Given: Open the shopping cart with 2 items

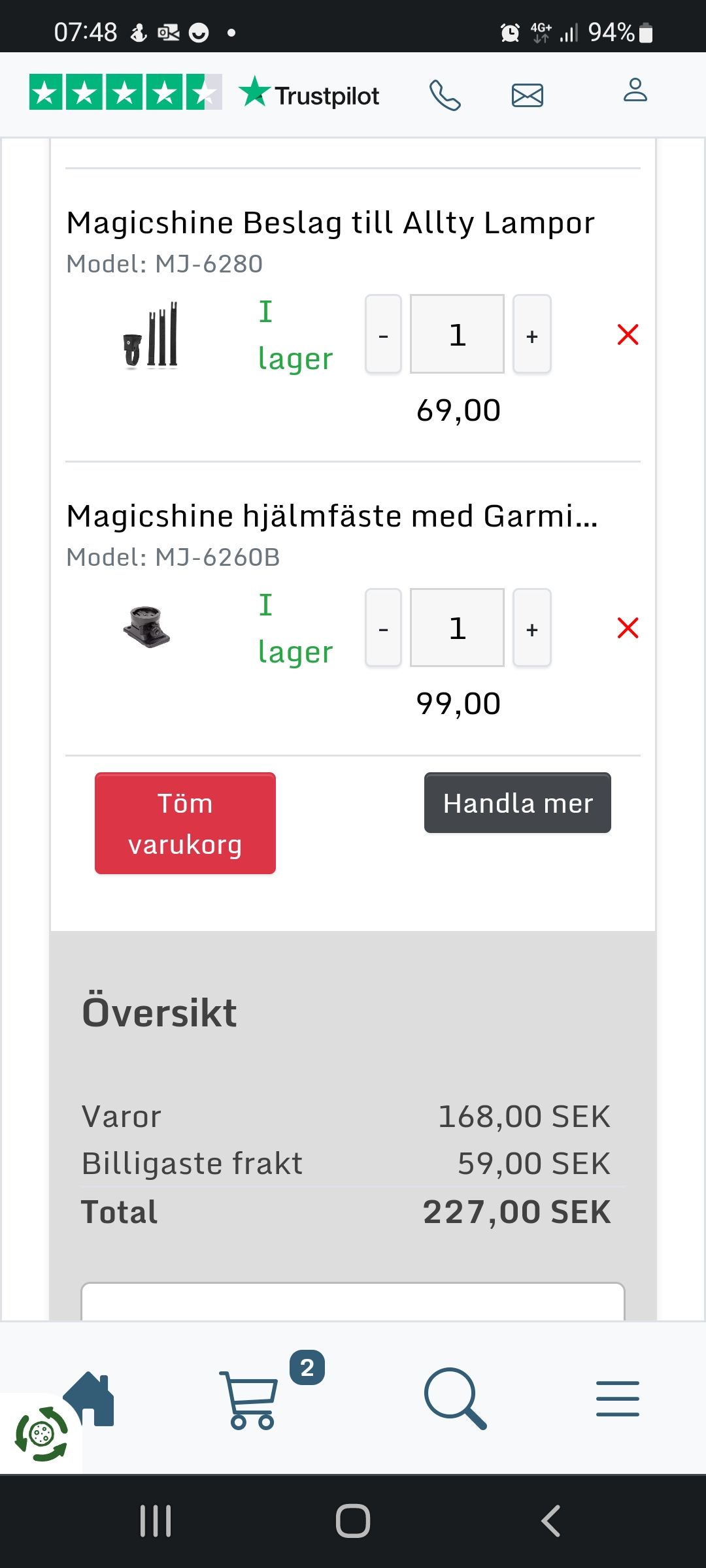Looking at the screenshot, I should 252,1399.
